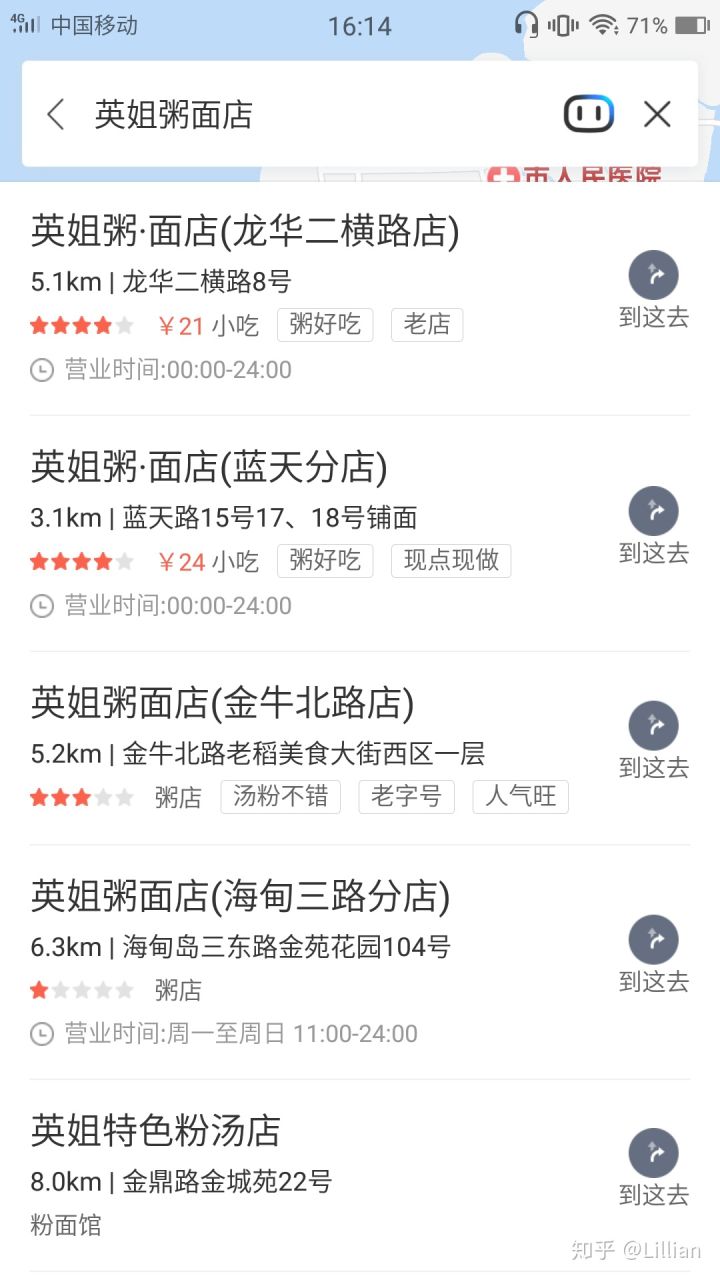Image resolution: width=720 pixels, height=1280 pixels.
Task: Tap the 老字号 tag
Action: (406, 797)
